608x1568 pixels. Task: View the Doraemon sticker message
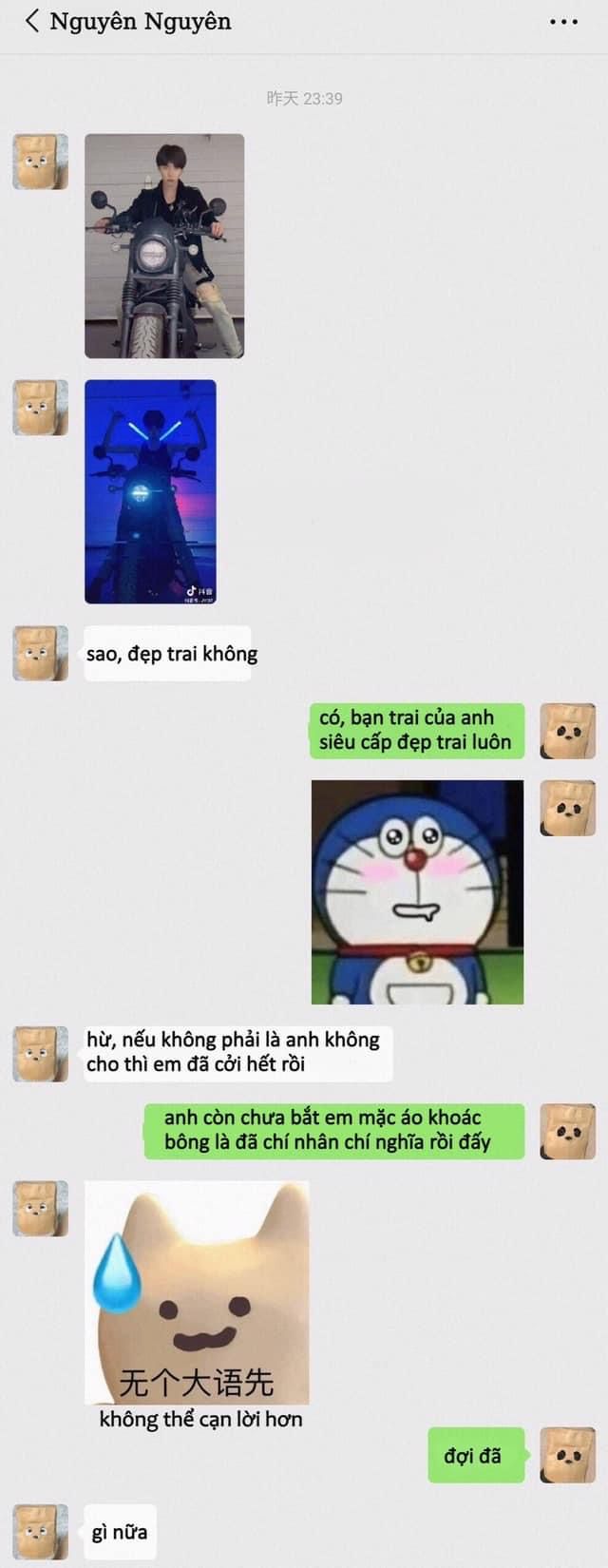tap(417, 891)
